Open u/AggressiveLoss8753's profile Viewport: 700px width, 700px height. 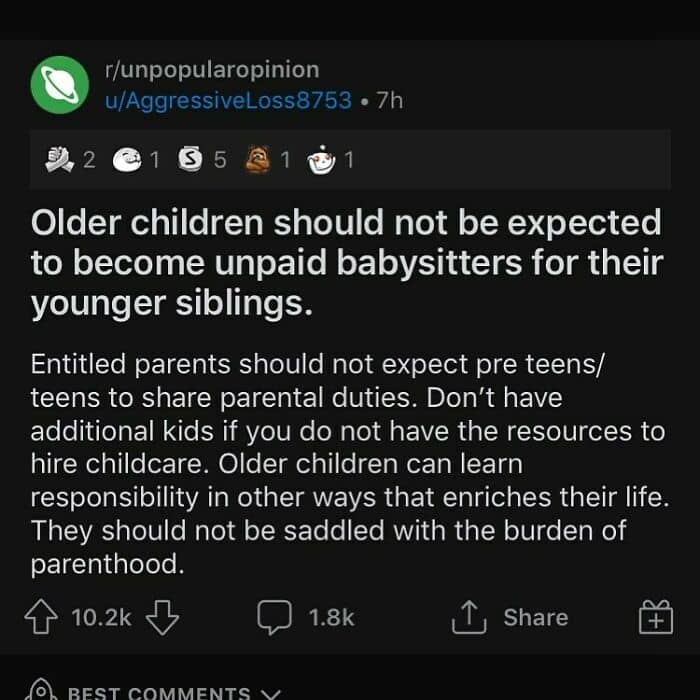228,100
